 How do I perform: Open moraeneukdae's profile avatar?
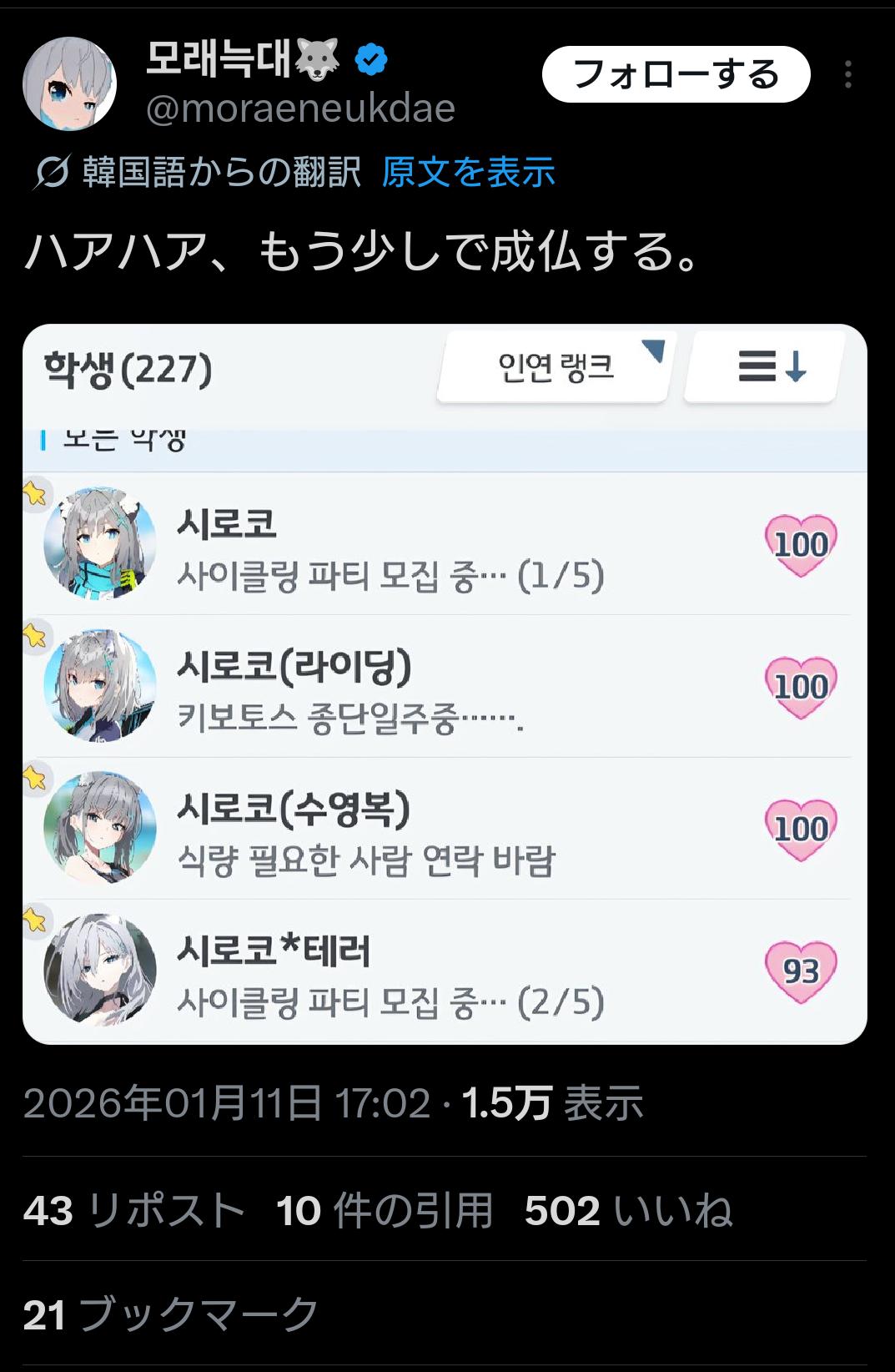coord(69,83)
